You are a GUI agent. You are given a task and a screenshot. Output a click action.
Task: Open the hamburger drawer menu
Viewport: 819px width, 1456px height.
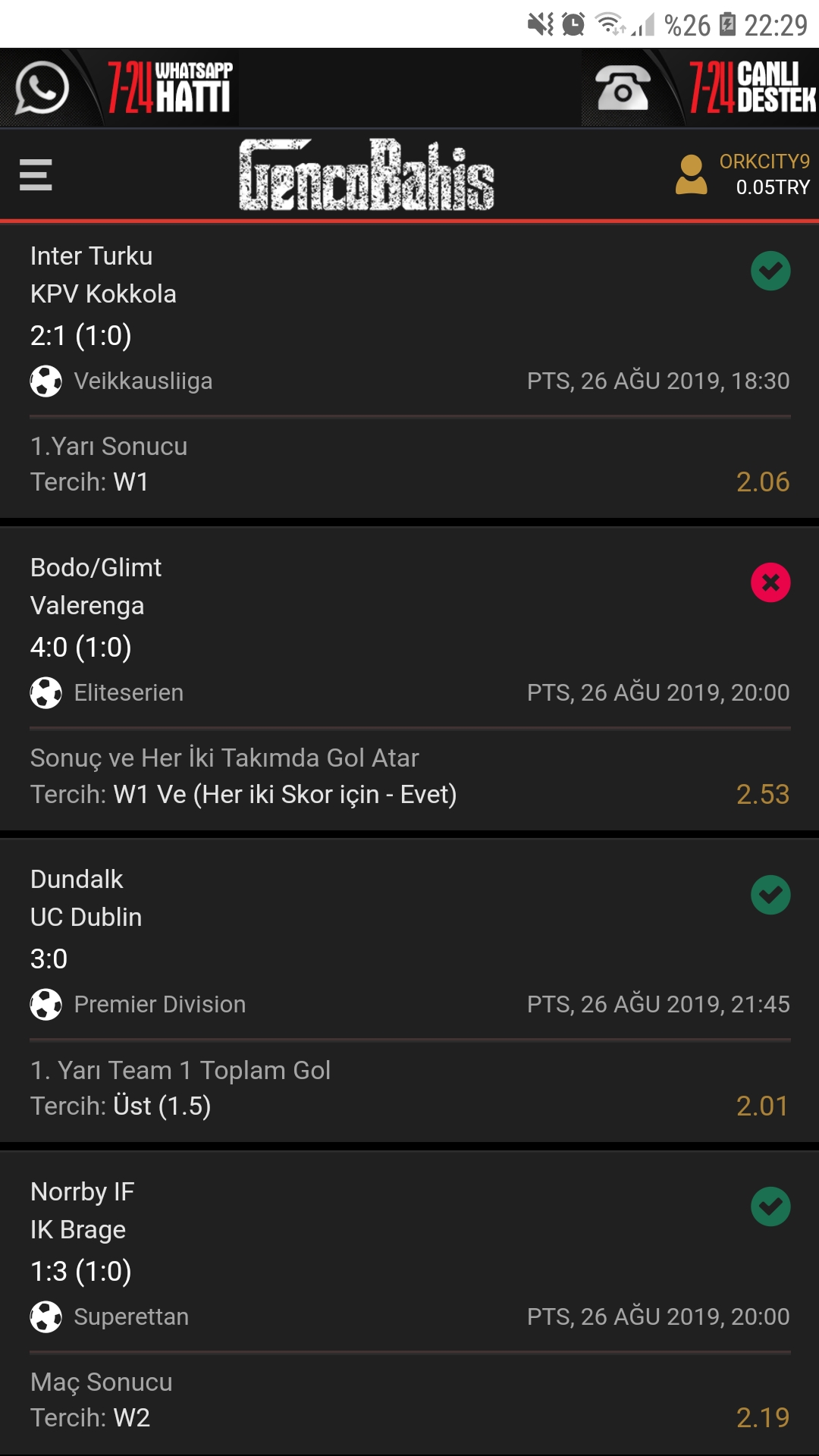tap(36, 175)
